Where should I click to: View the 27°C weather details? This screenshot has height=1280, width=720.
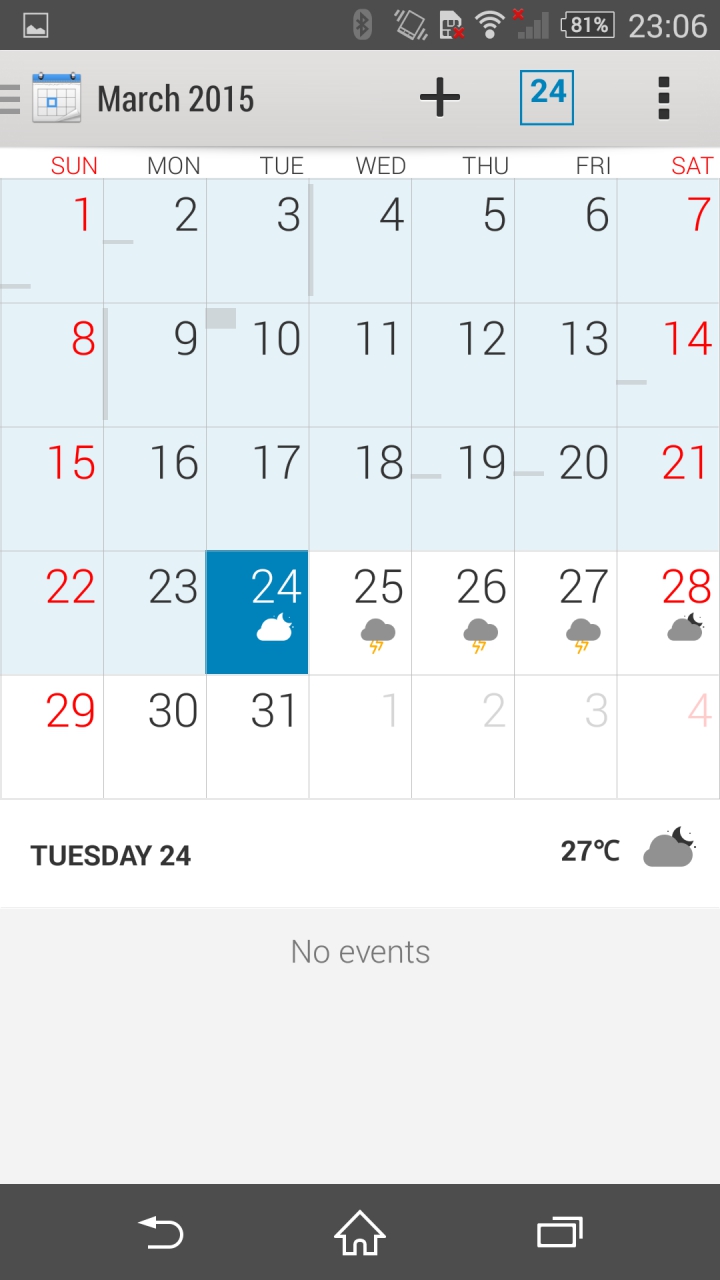tap(628, 851)
